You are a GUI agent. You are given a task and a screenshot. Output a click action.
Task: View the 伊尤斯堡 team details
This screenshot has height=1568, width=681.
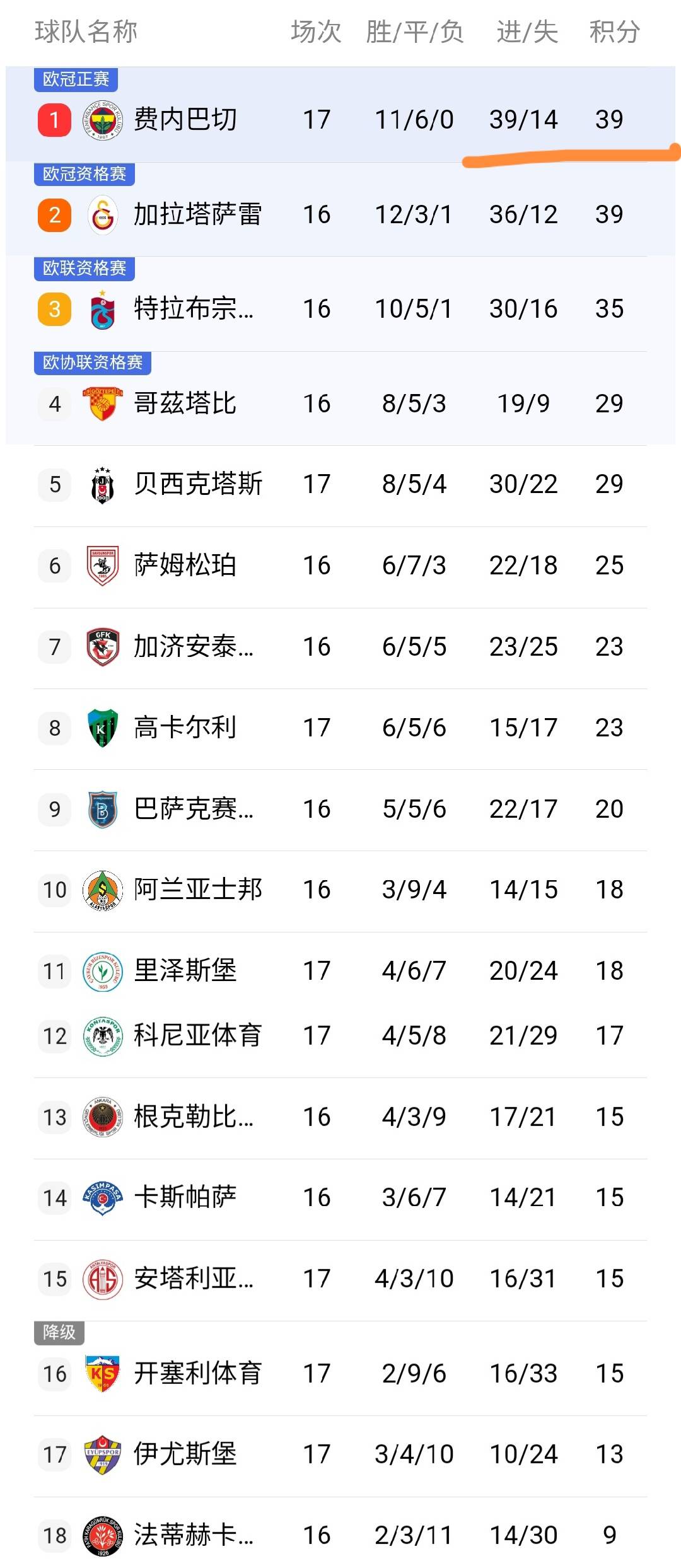pos(185,1454)
